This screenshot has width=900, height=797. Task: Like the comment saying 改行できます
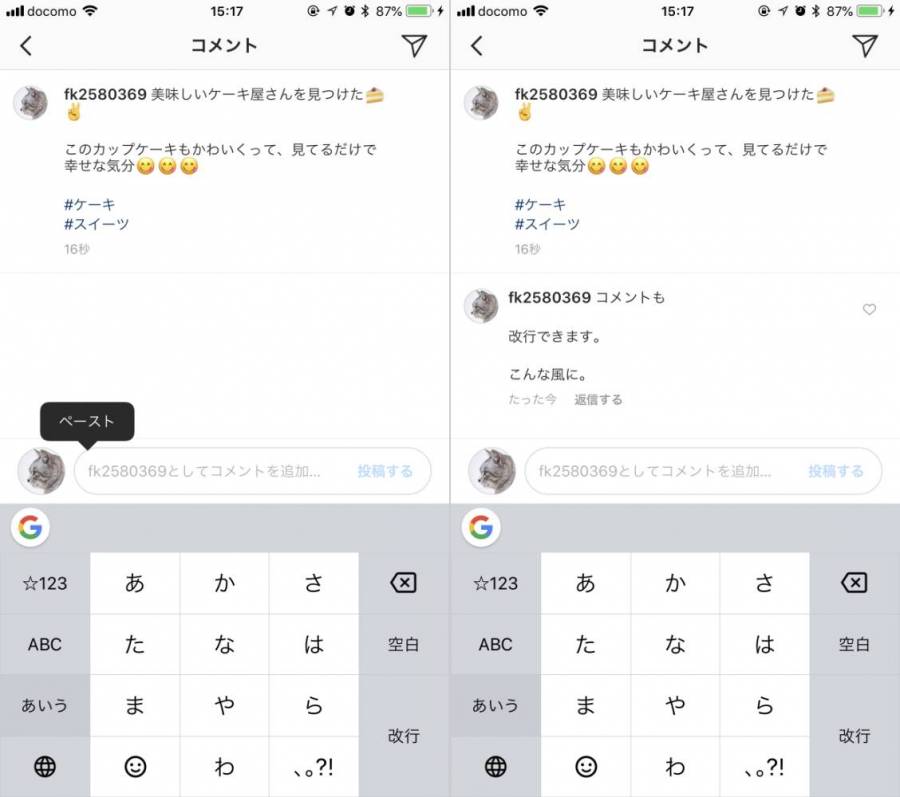click(x=869, y=310)
